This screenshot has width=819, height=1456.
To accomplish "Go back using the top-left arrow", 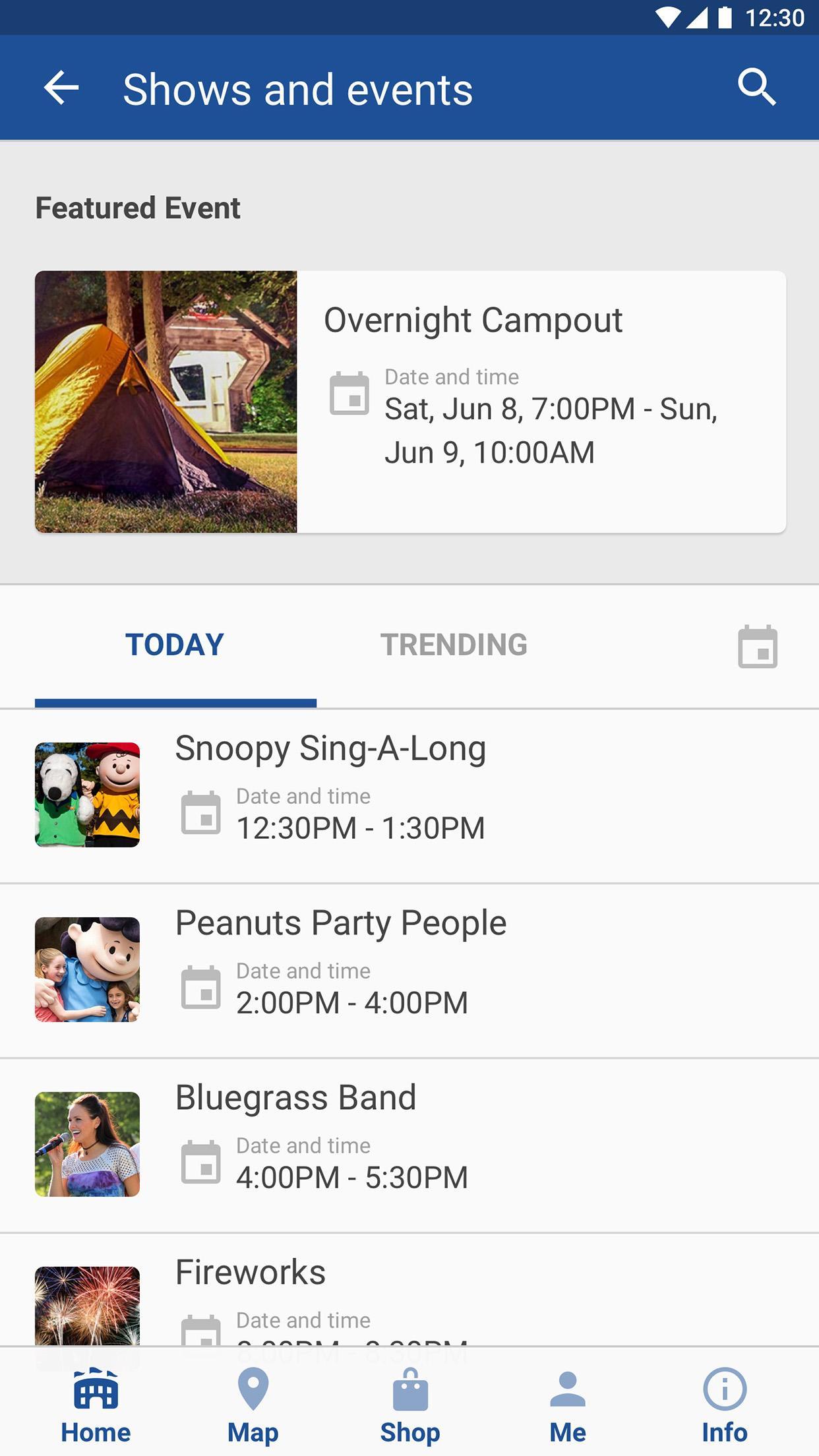I will coord(61,88).
